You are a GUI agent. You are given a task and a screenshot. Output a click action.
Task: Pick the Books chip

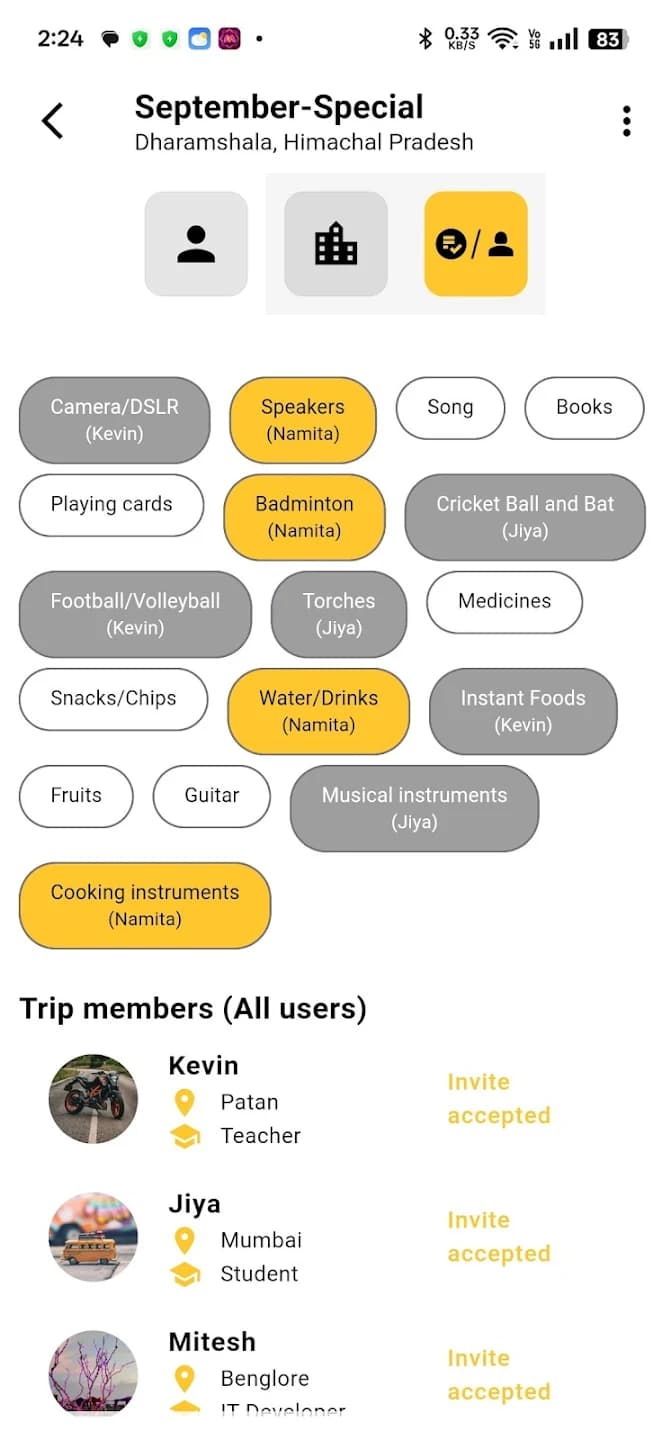584,408
